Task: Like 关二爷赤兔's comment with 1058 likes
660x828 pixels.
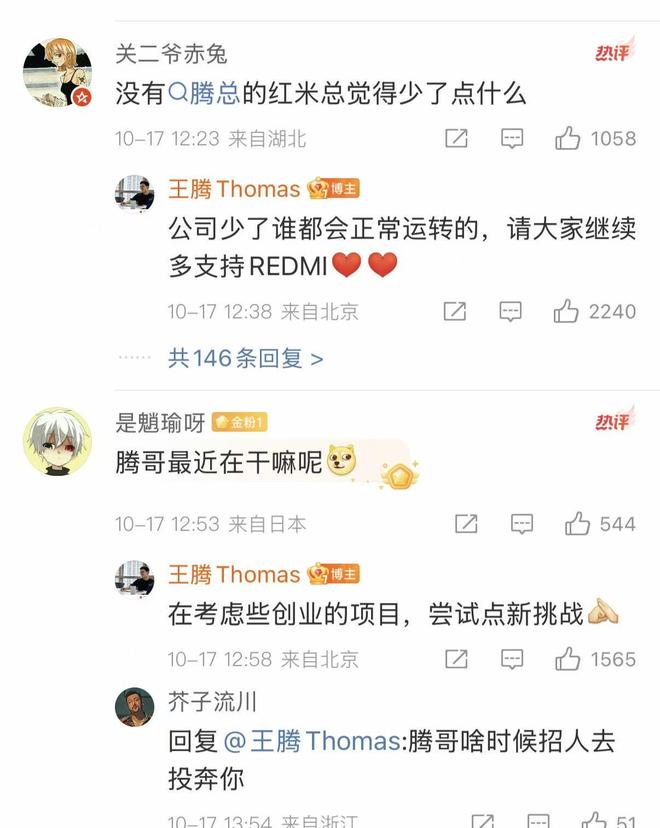Action: coord(568,138)
